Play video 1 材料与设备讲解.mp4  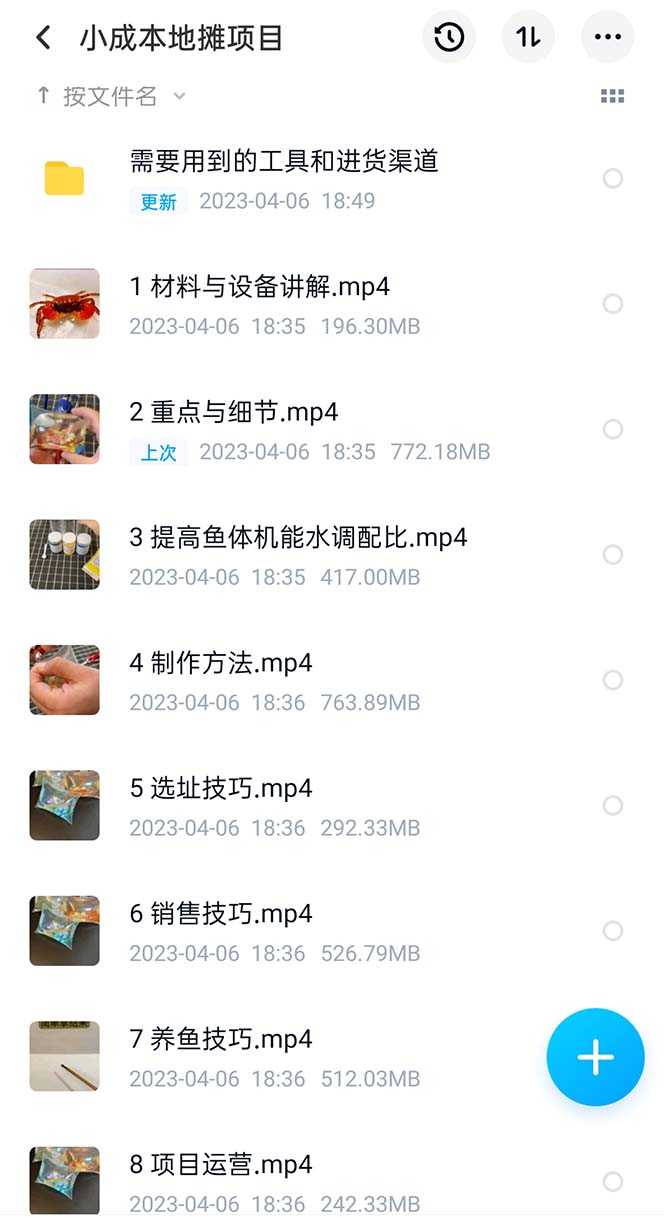point(260,287)
